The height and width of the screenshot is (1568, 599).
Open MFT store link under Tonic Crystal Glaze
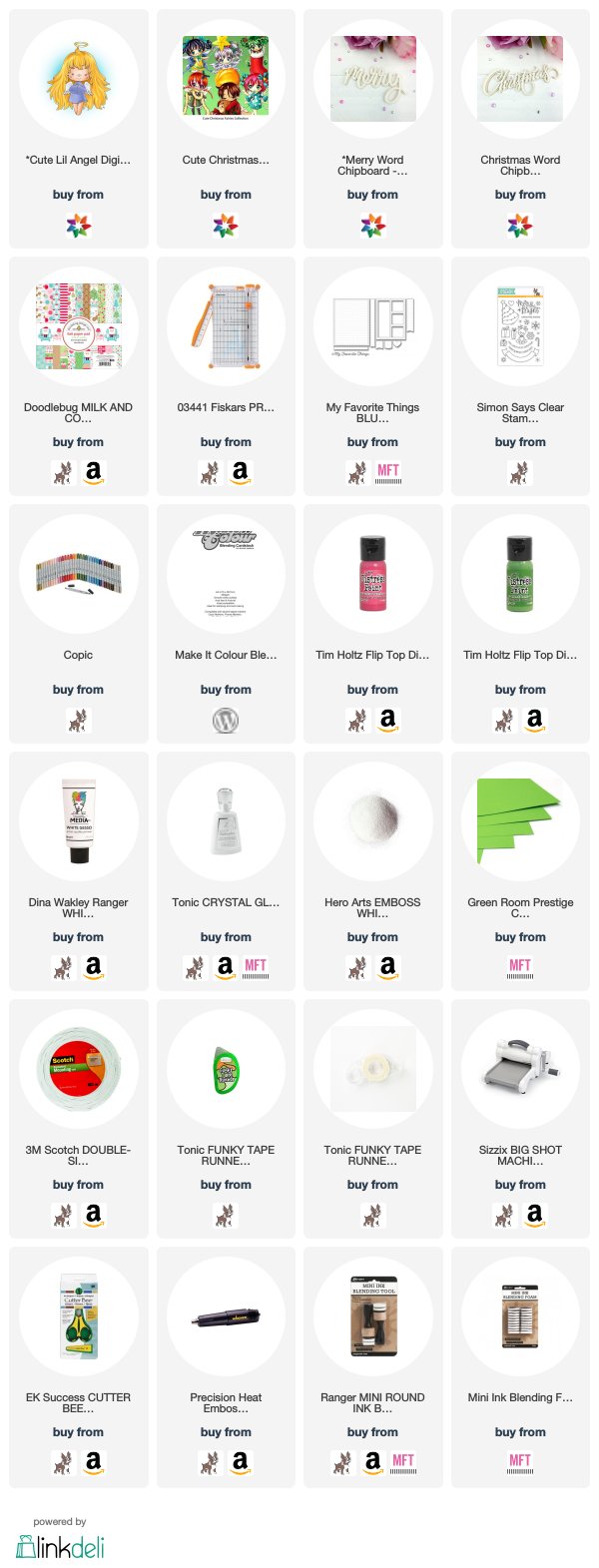coord(256,967)
